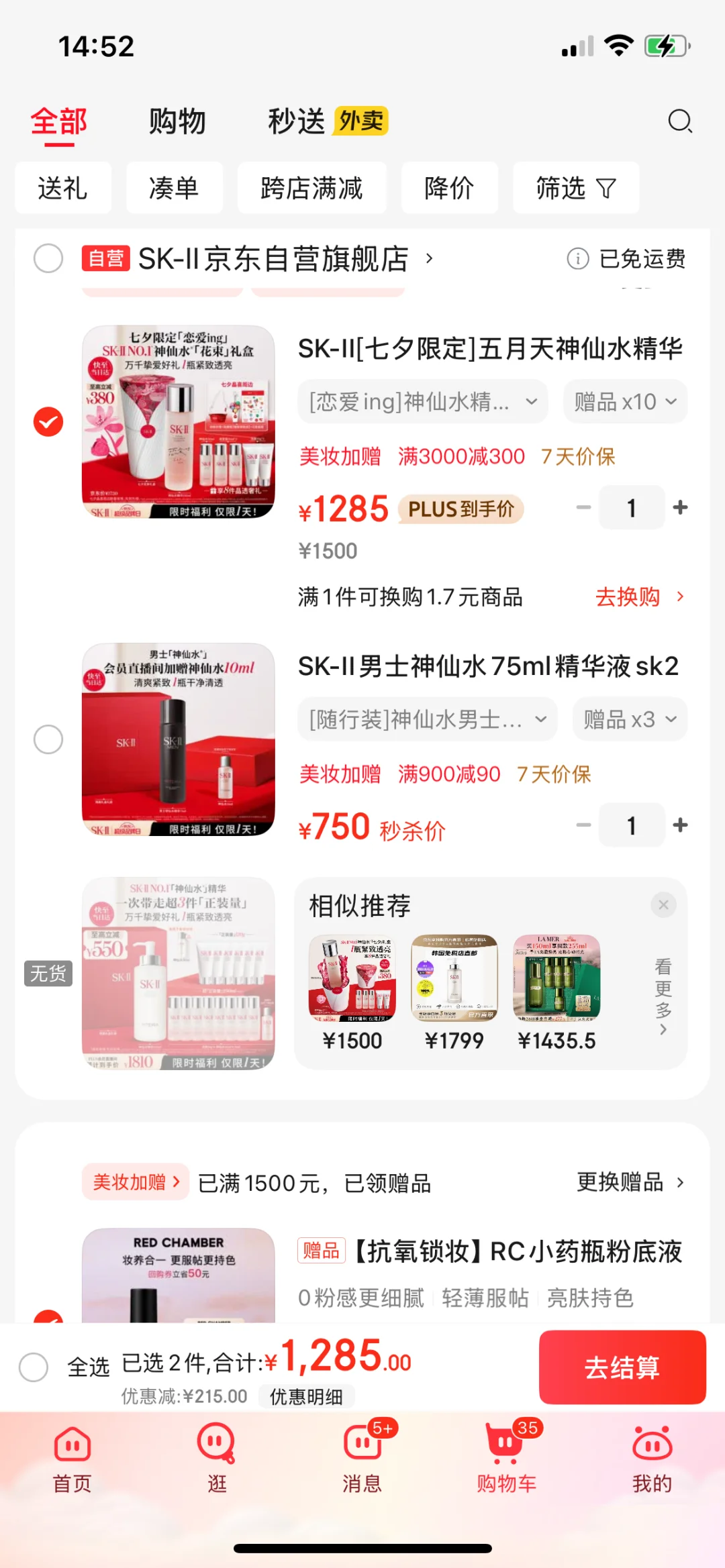Tap the search magnifier icon
The height and width of the screenshot is (1568, 725).
(681, 121)
